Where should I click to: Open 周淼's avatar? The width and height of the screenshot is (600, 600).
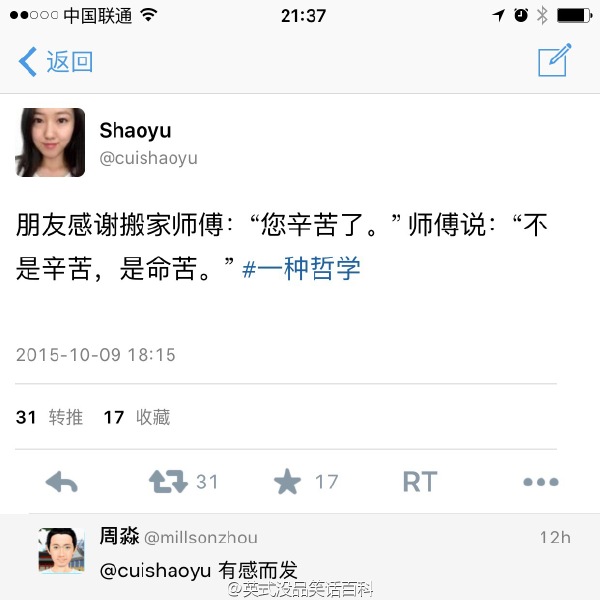tap(60, 549)
